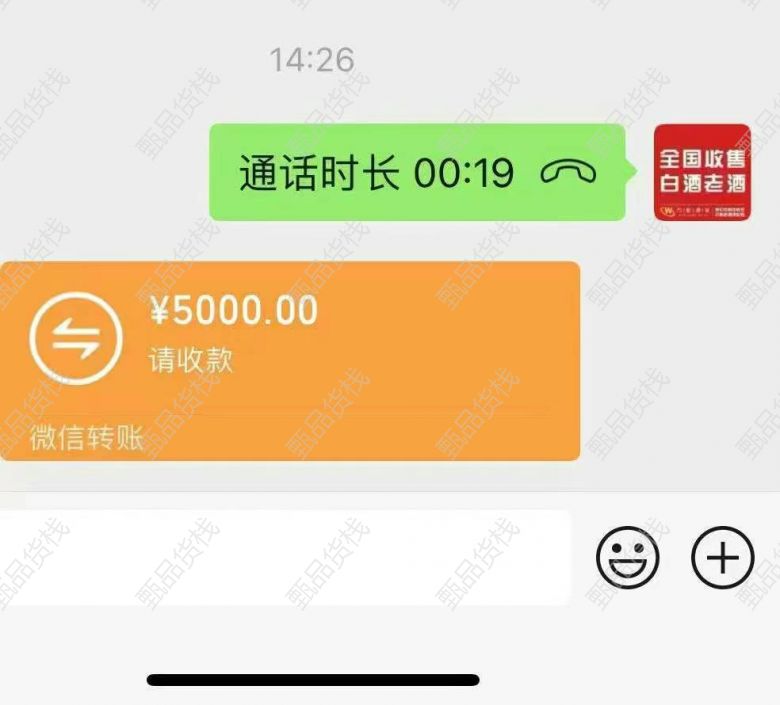Open the plus attachments menu
Viewport: 780px width, 705px height.
point(722,557)
